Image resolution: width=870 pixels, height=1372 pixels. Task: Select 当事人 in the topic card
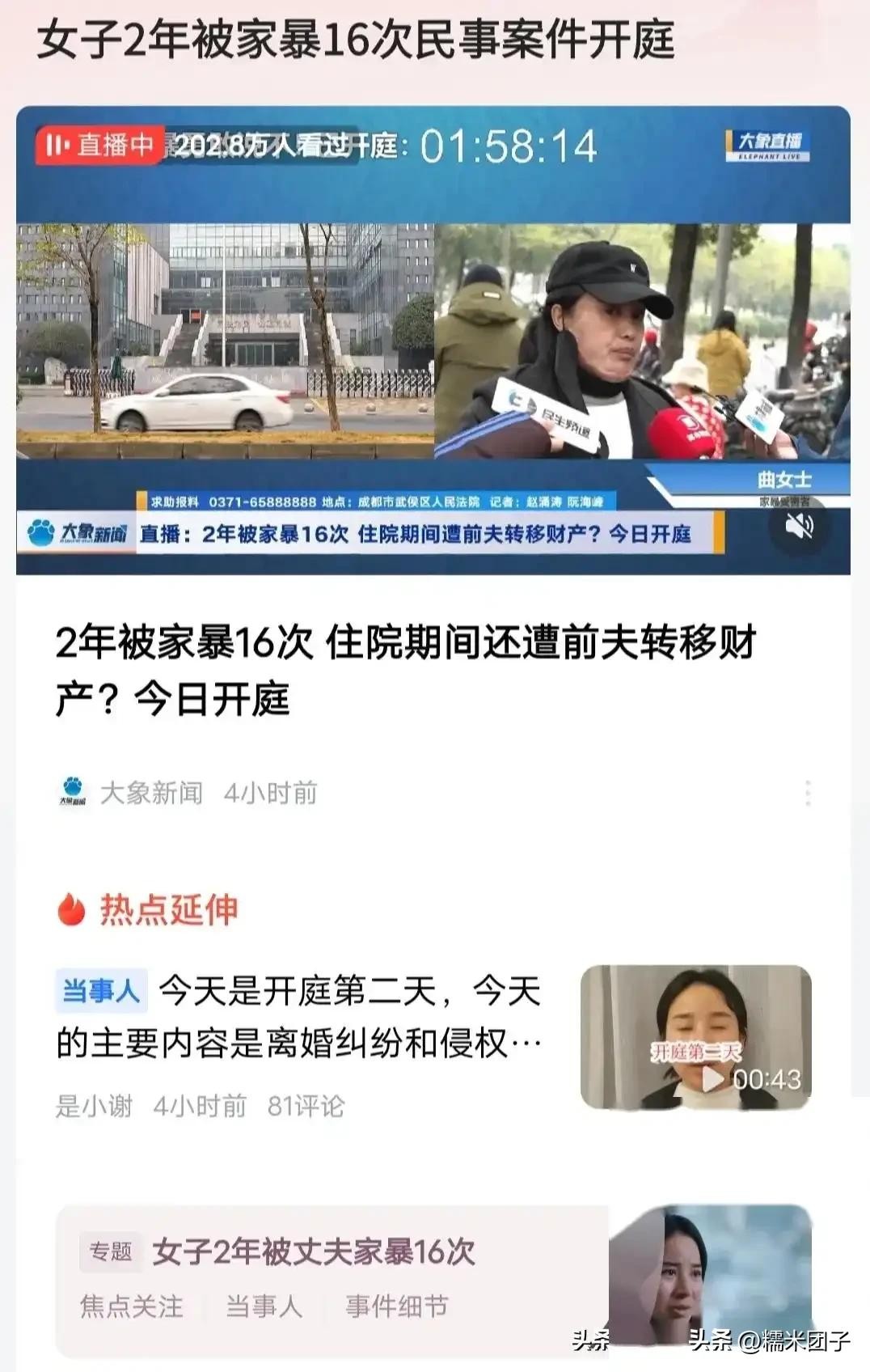click(x=264, y=1306)
